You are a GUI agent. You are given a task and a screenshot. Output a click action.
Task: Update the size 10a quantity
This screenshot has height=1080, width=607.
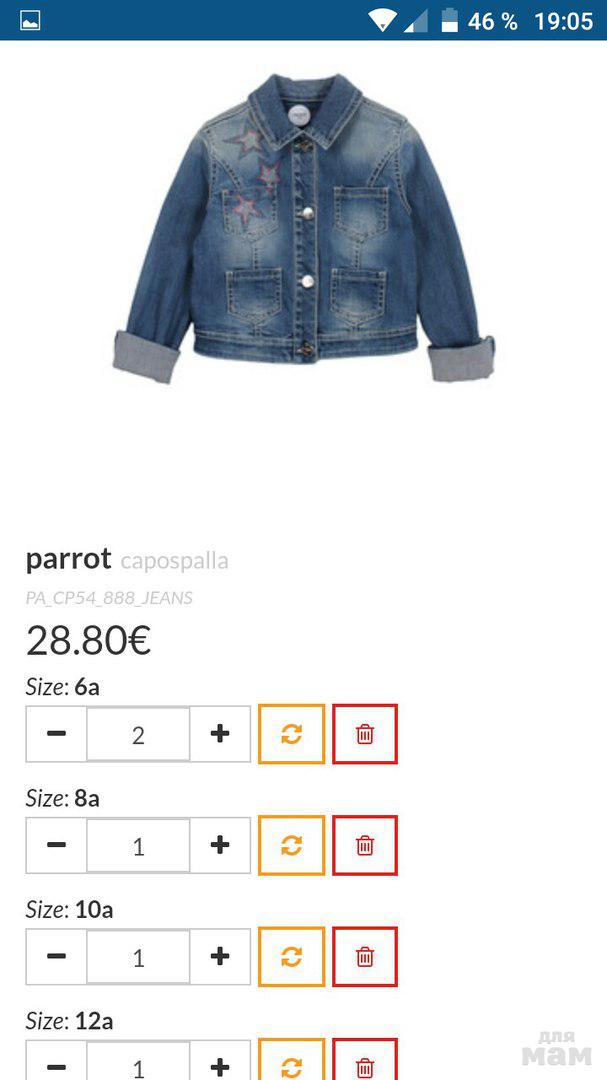(x=291, y=956)
